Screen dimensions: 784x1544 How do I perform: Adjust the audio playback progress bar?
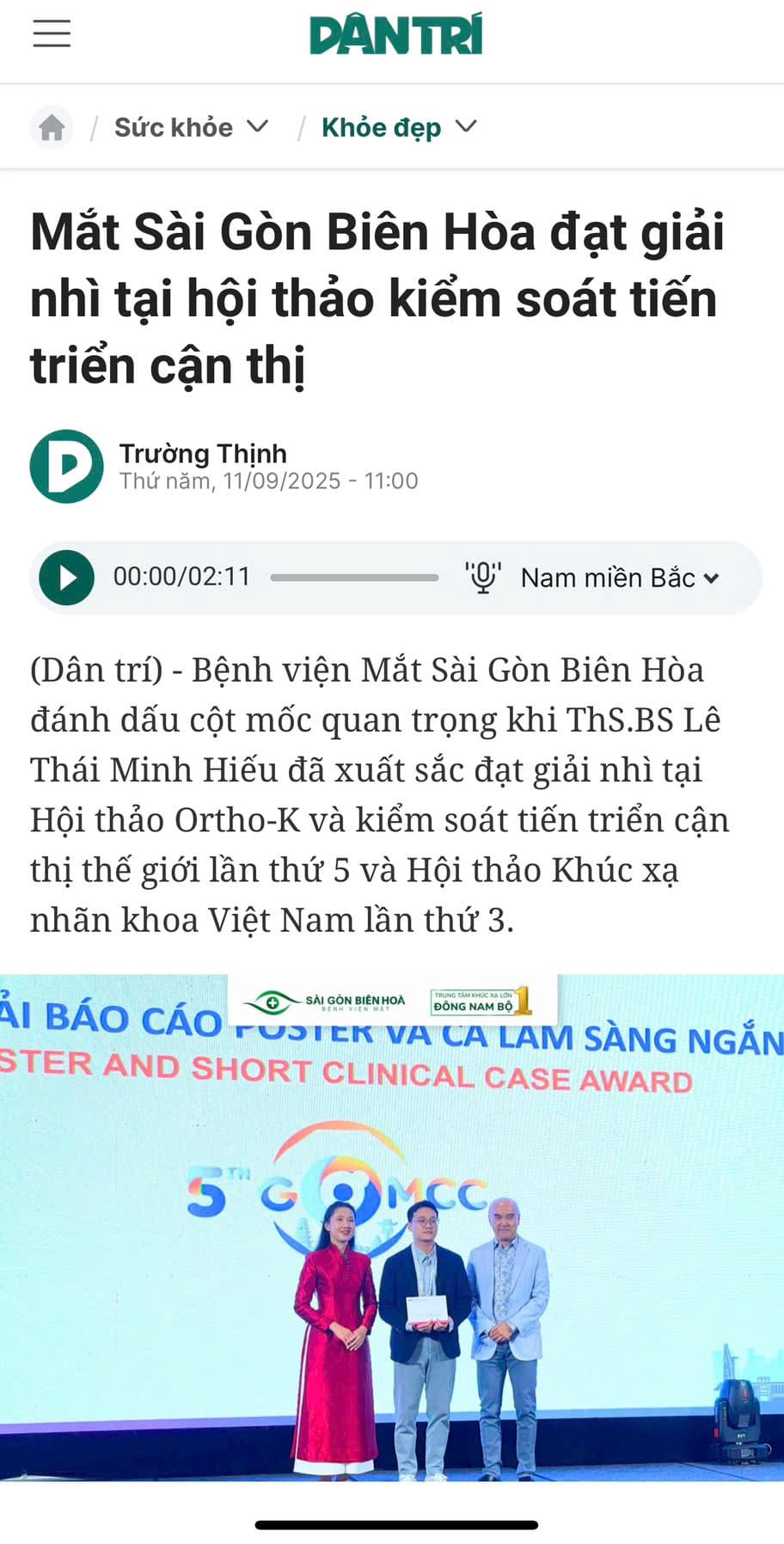352,577
